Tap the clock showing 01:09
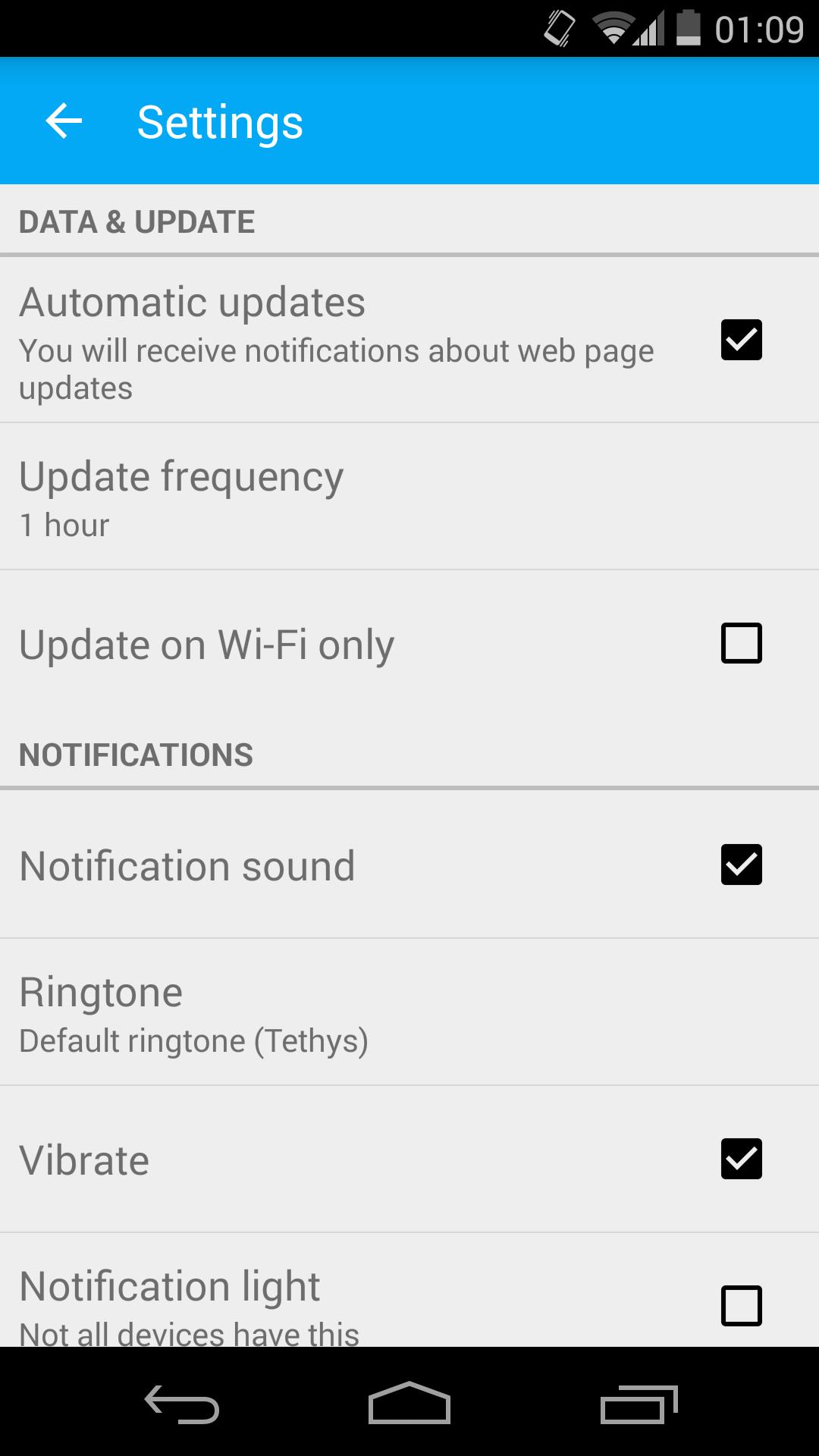Image resolution: width=819 pixels, height=1456 pixels. 758,29
